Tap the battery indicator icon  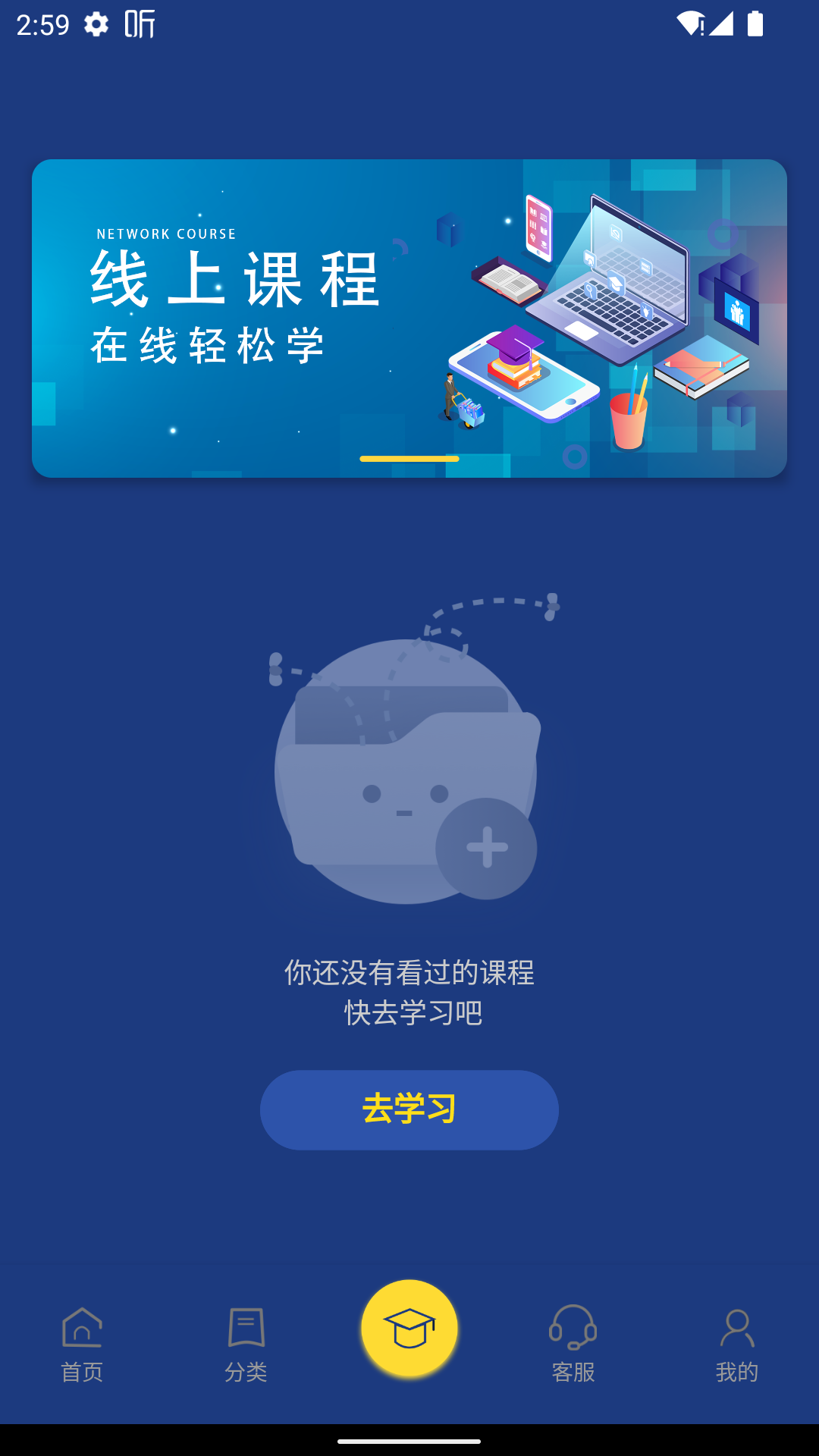(756, 25)
